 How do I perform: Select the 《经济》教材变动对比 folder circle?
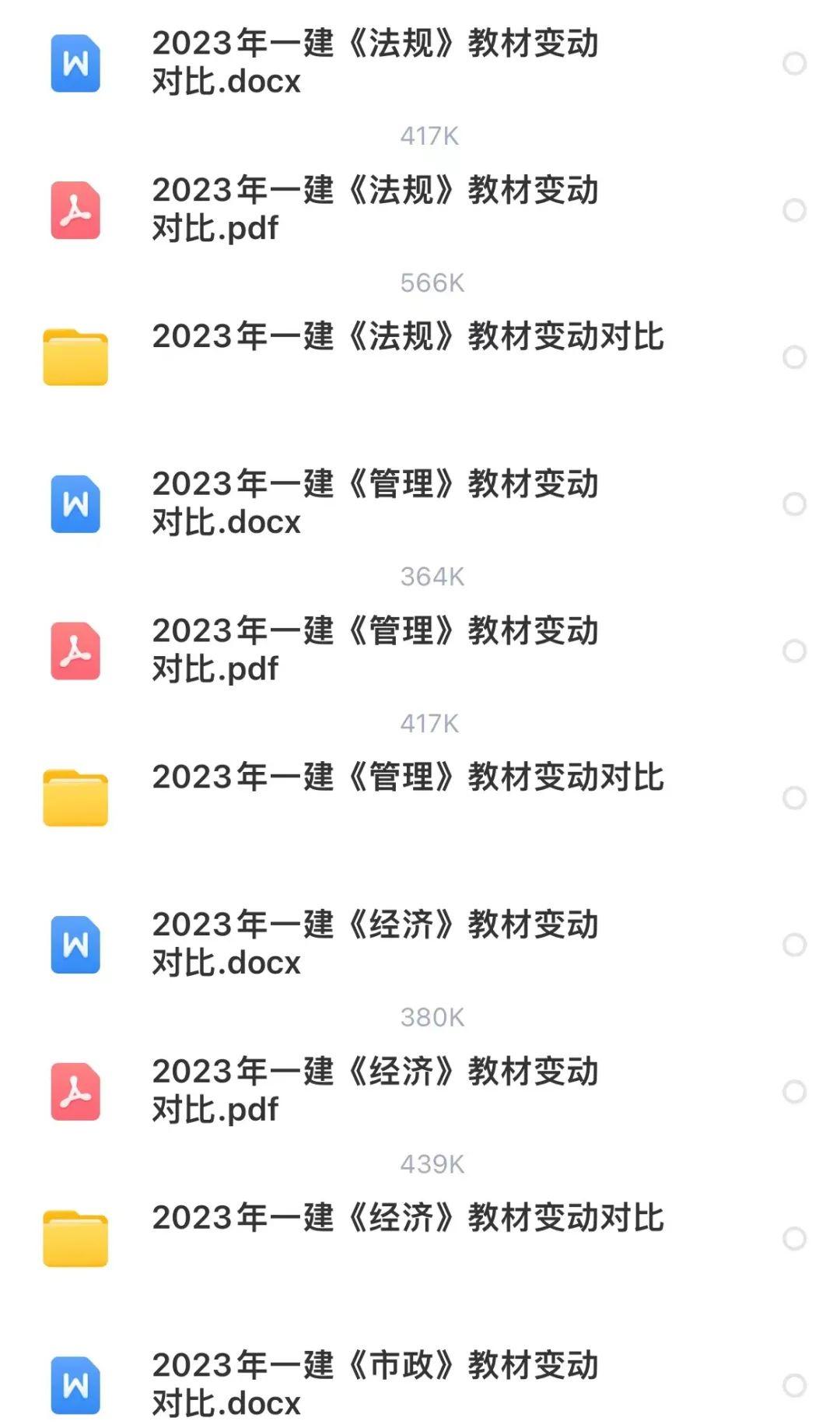click(794, 1239)
